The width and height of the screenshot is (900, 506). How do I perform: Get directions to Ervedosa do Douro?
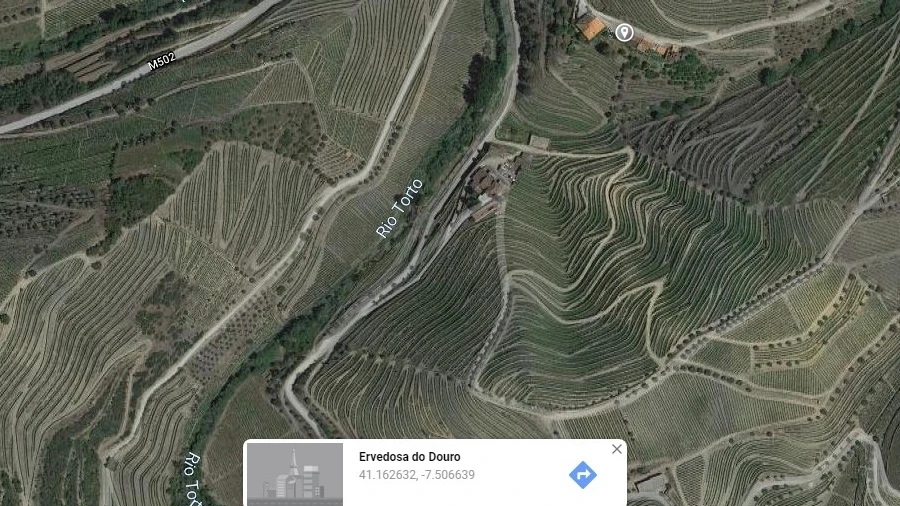point(582,475)
